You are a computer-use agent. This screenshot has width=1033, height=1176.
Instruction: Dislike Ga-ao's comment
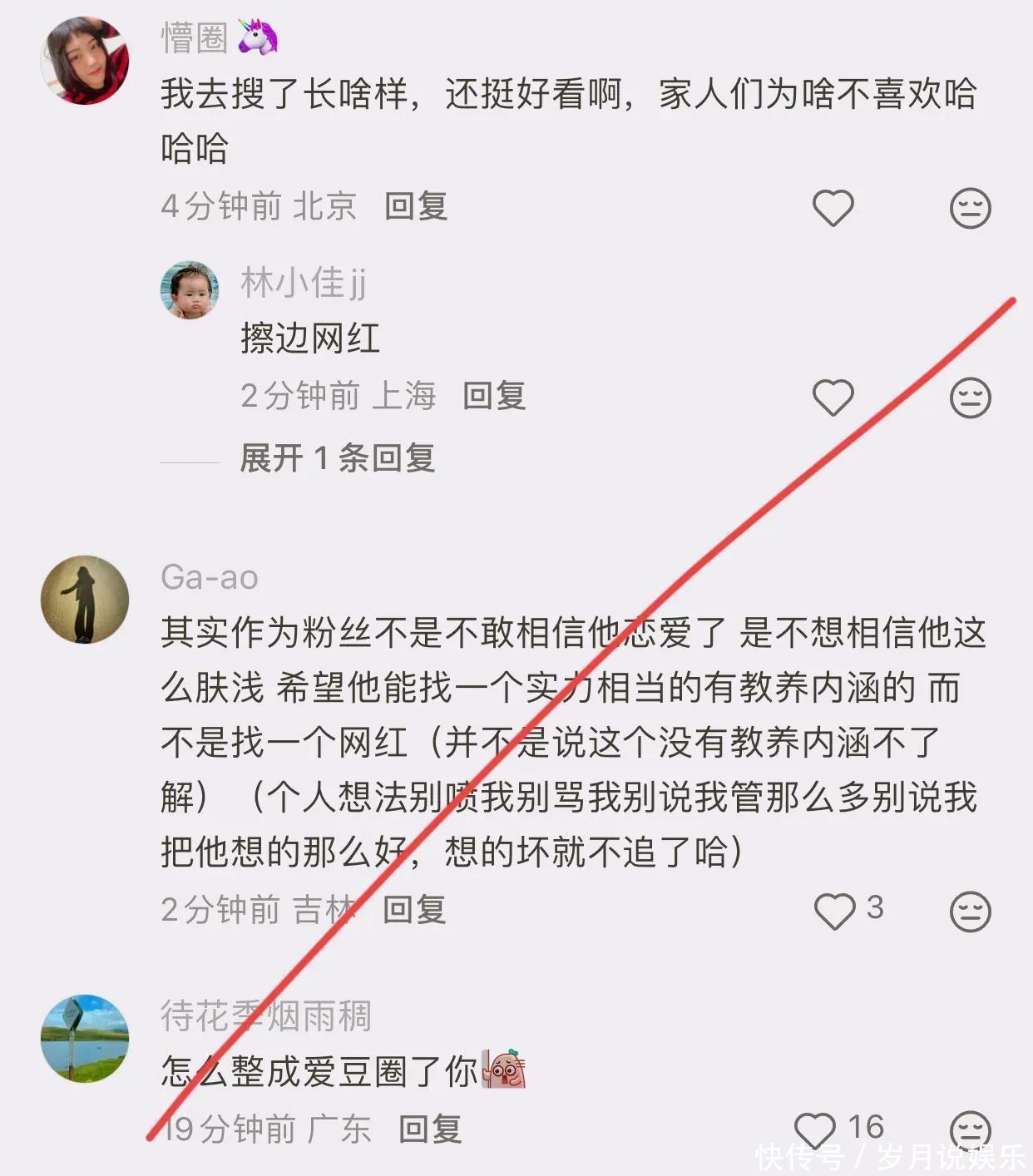970,911
